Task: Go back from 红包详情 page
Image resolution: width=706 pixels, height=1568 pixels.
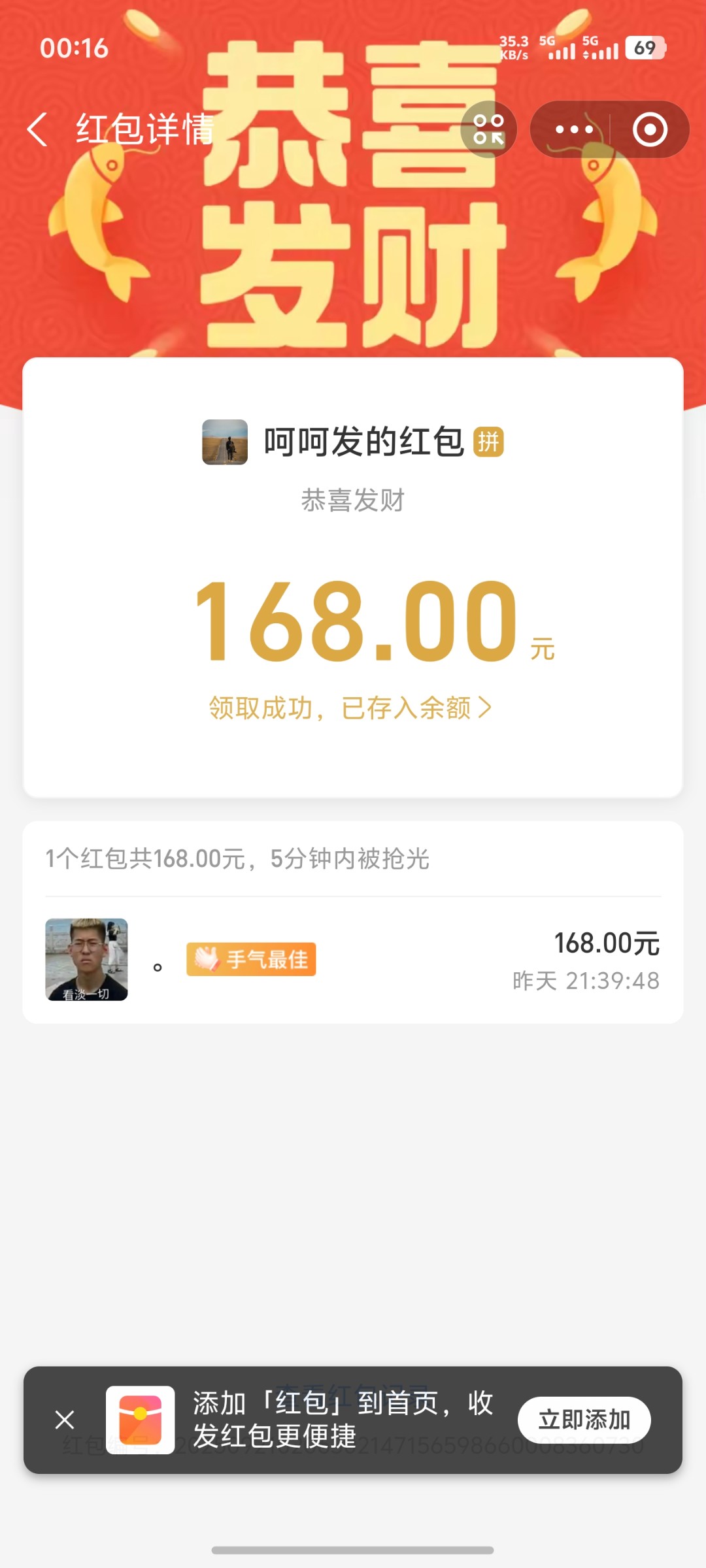Action: click(38, 129)
